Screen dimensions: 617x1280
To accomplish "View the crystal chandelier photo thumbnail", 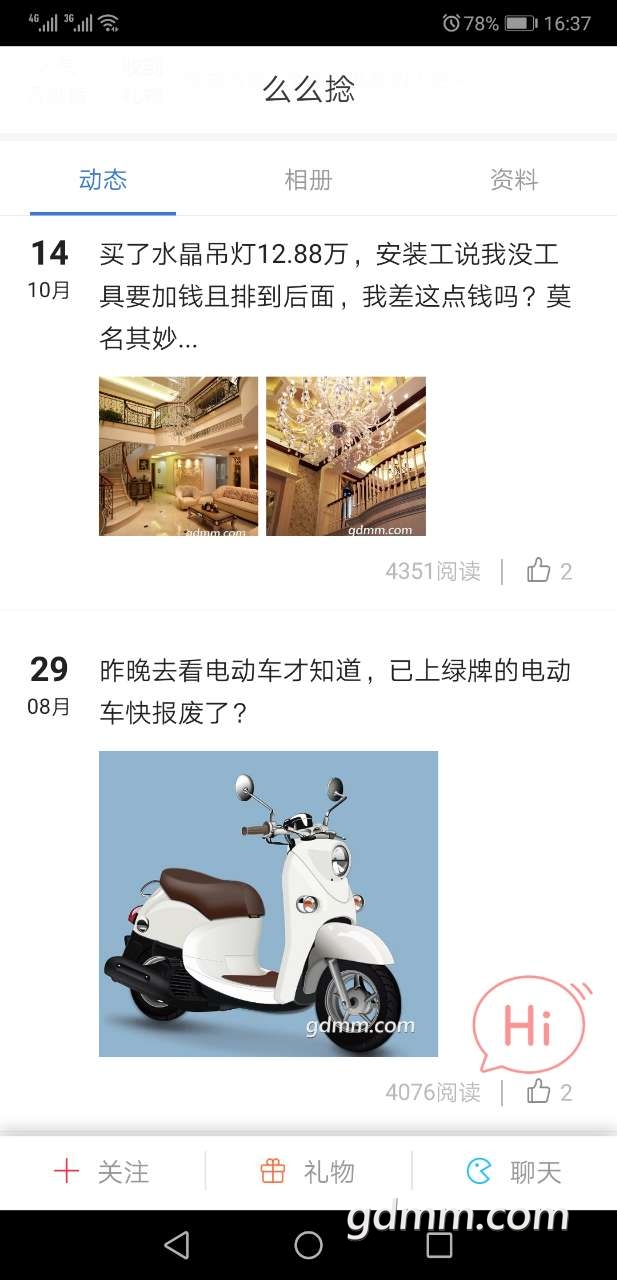I will click(346, 456).
